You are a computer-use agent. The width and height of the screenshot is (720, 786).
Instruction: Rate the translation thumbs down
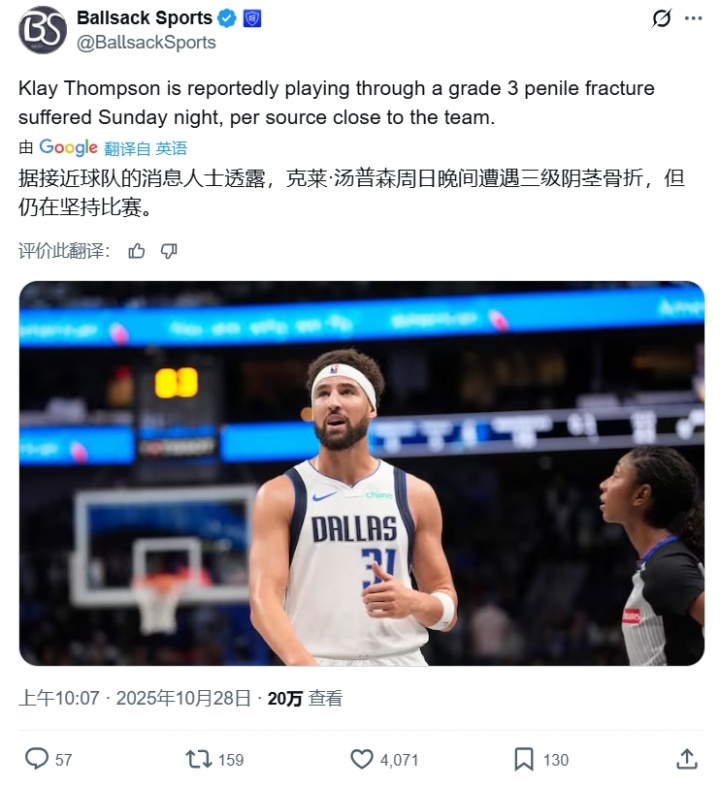(x=169, y=251)
